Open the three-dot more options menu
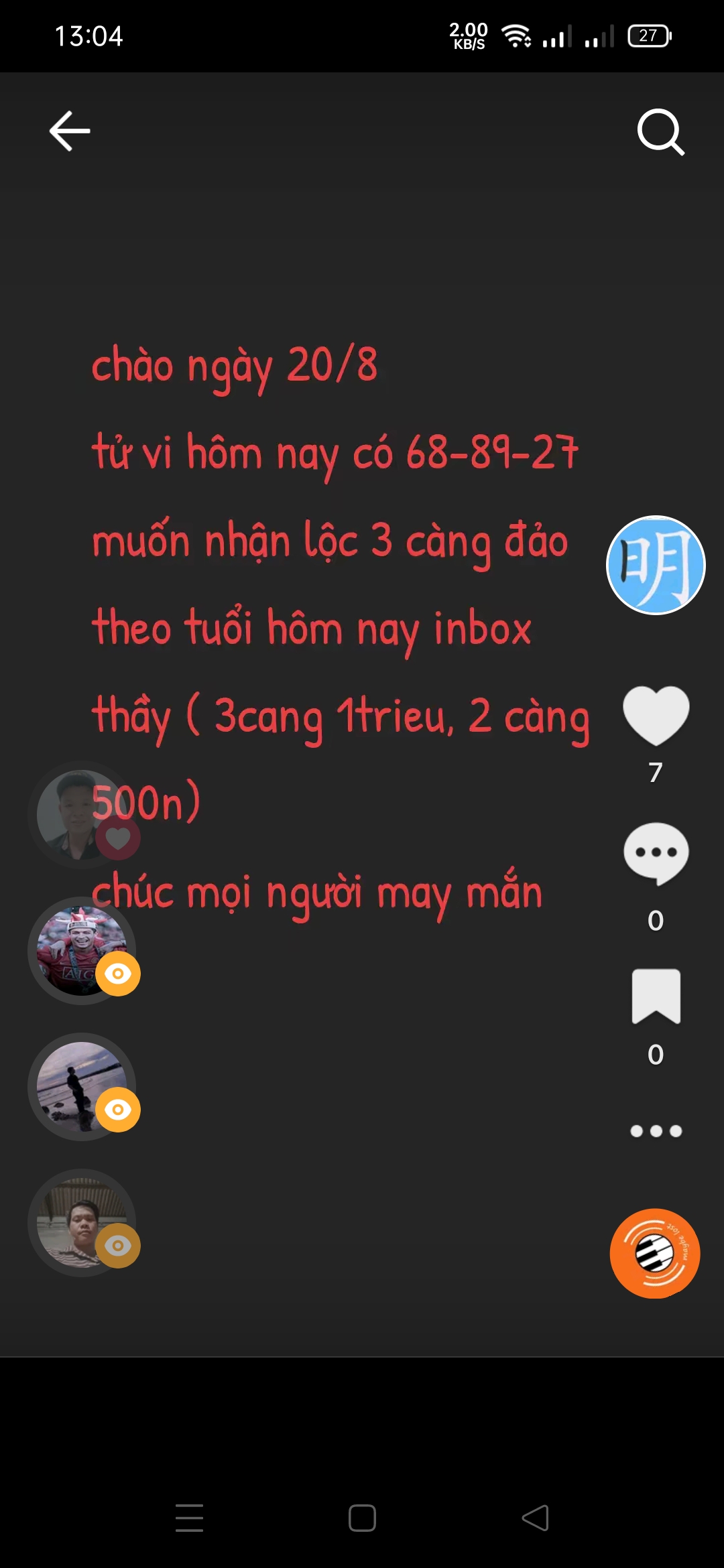This screenshot has height=1568, width=724. (x=656, y=1131)
